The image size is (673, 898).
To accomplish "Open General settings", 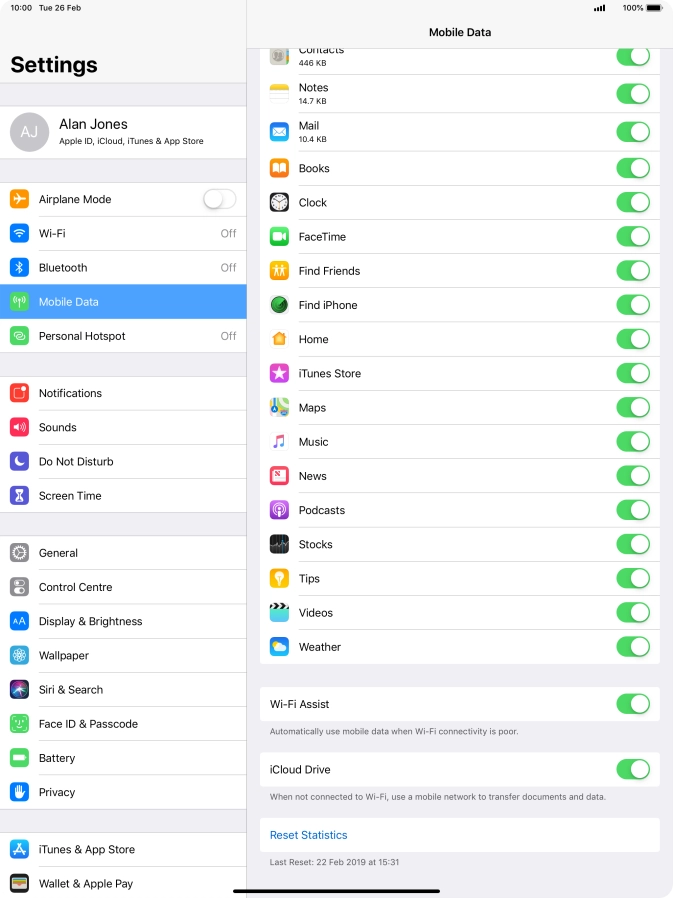I will [x=122, y=553].
